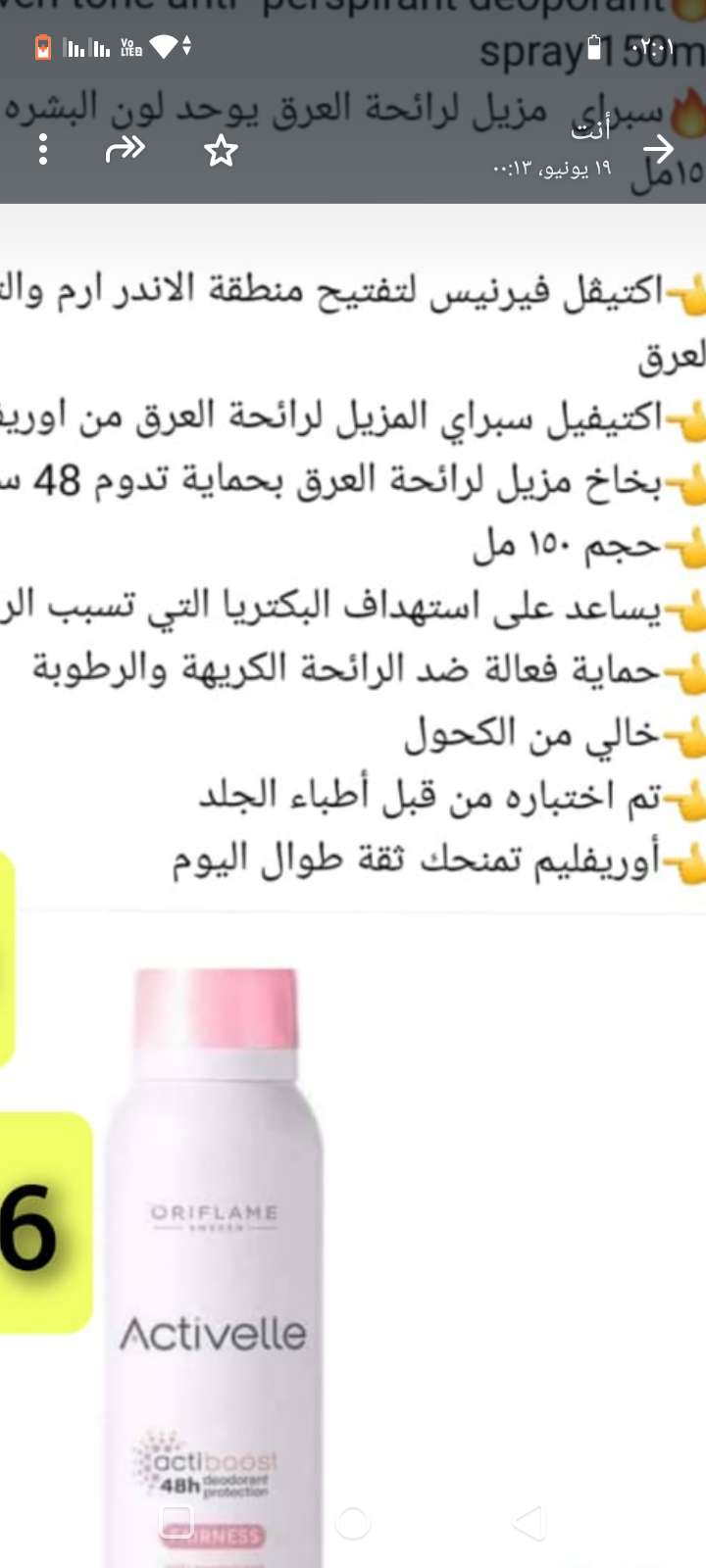The height and width of the screenshot is (1568, 706).
Task: Star this image
Action: tap(221, 151)
